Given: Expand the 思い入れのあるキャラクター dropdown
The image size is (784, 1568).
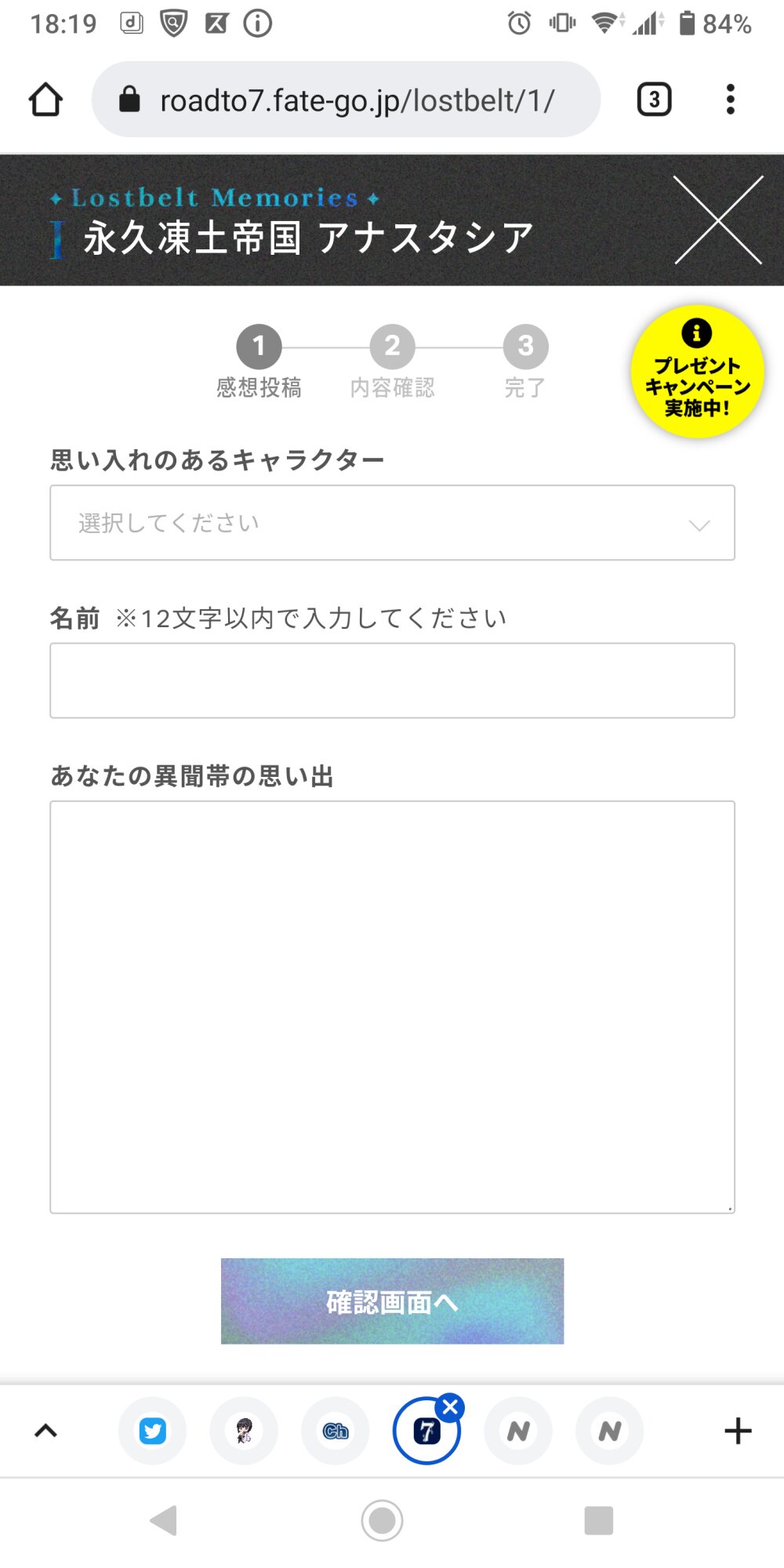Looking at the screenshot, I should coord(392,523).
